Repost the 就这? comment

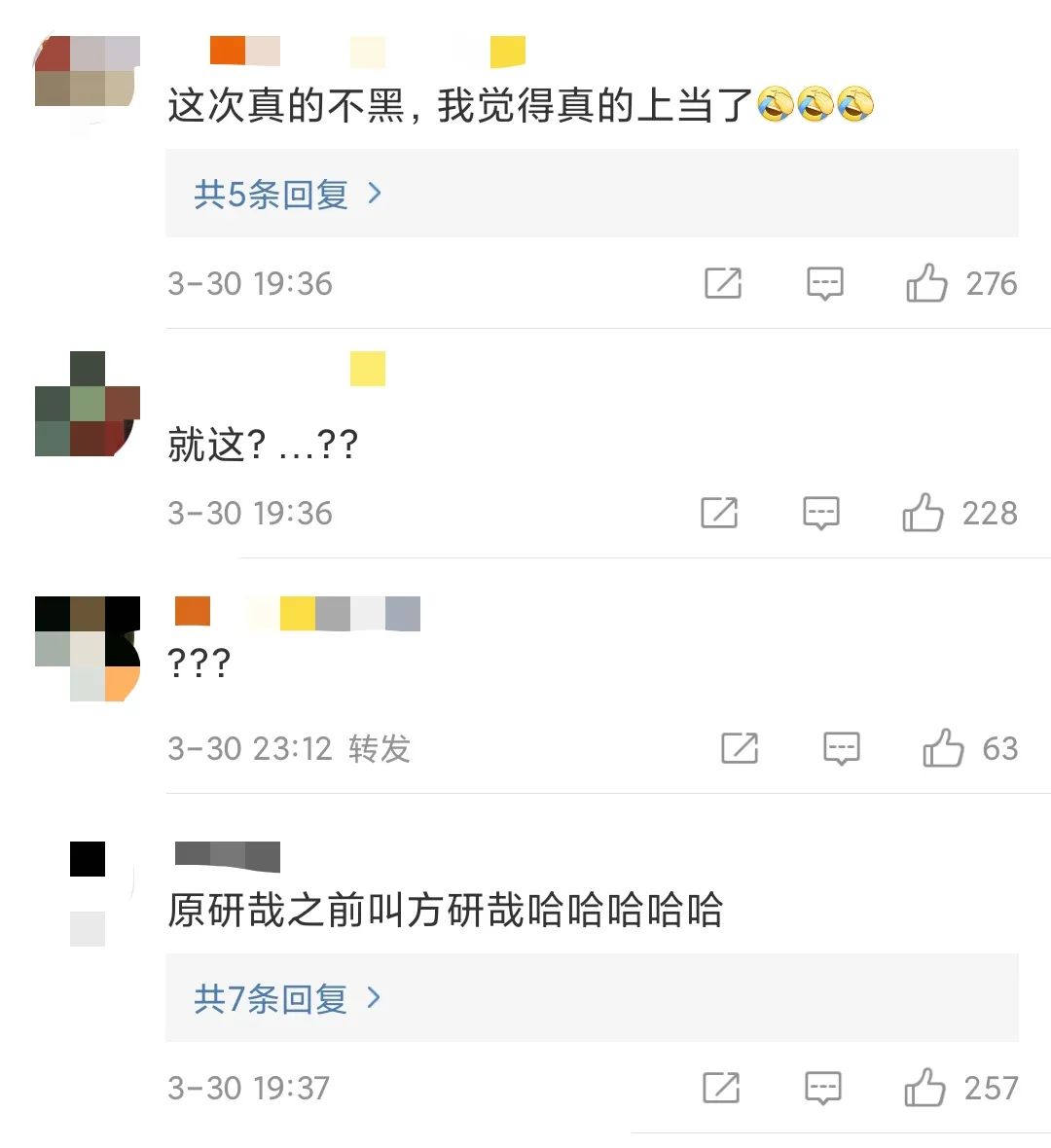(719, 513)
